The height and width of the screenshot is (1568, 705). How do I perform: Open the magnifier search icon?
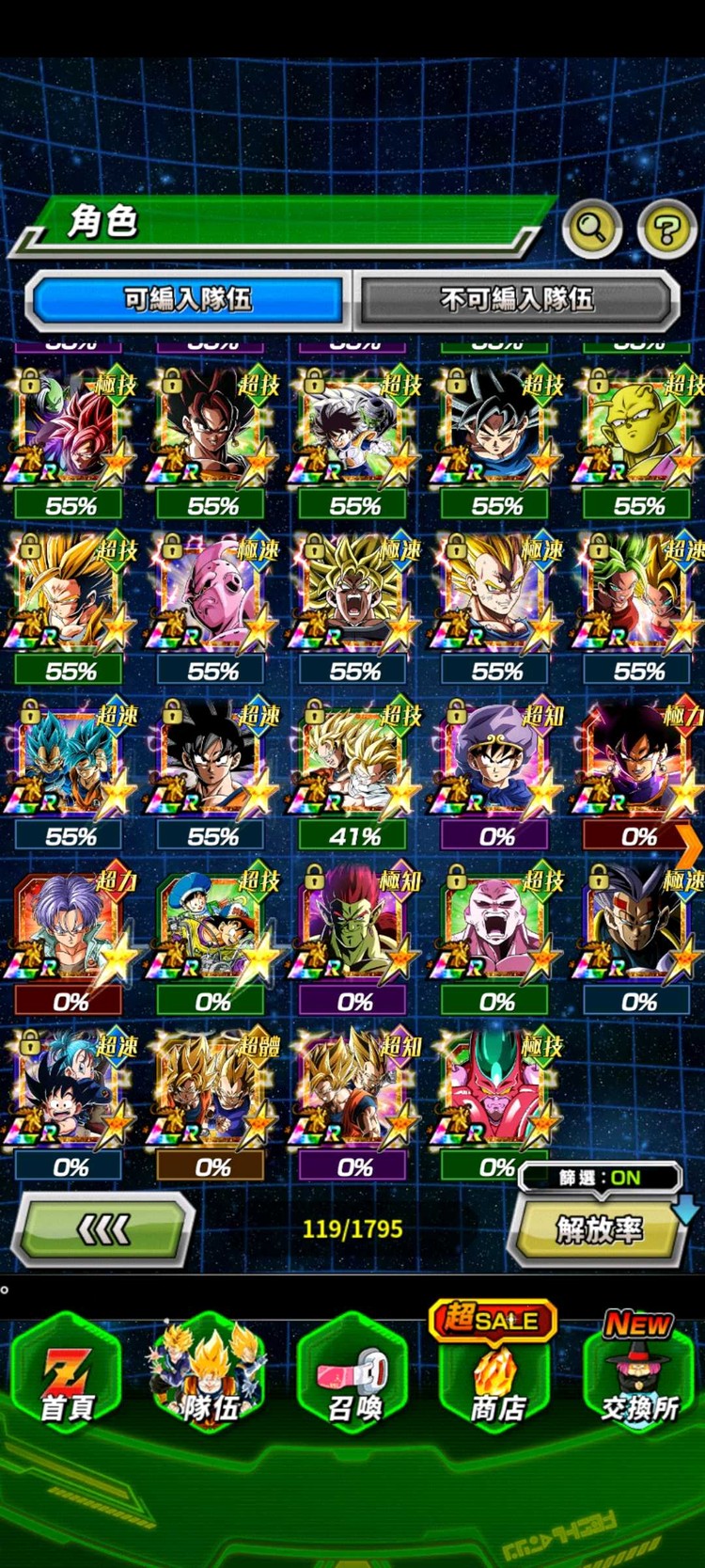tap(592, 228)
